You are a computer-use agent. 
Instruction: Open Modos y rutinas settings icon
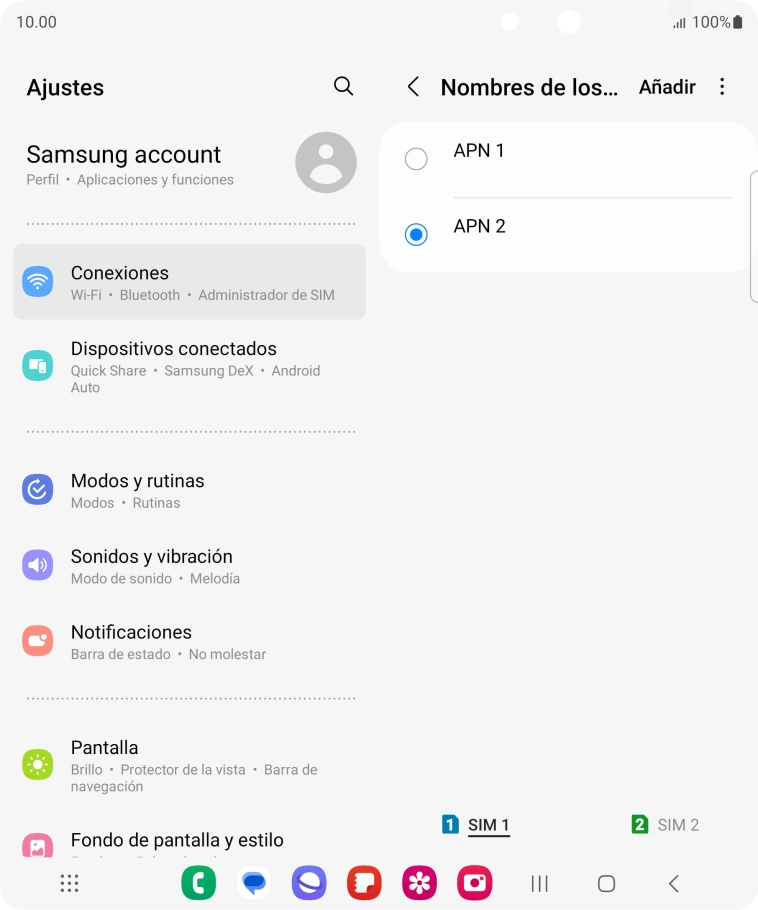pyautogui.click(x=37, y=489)
